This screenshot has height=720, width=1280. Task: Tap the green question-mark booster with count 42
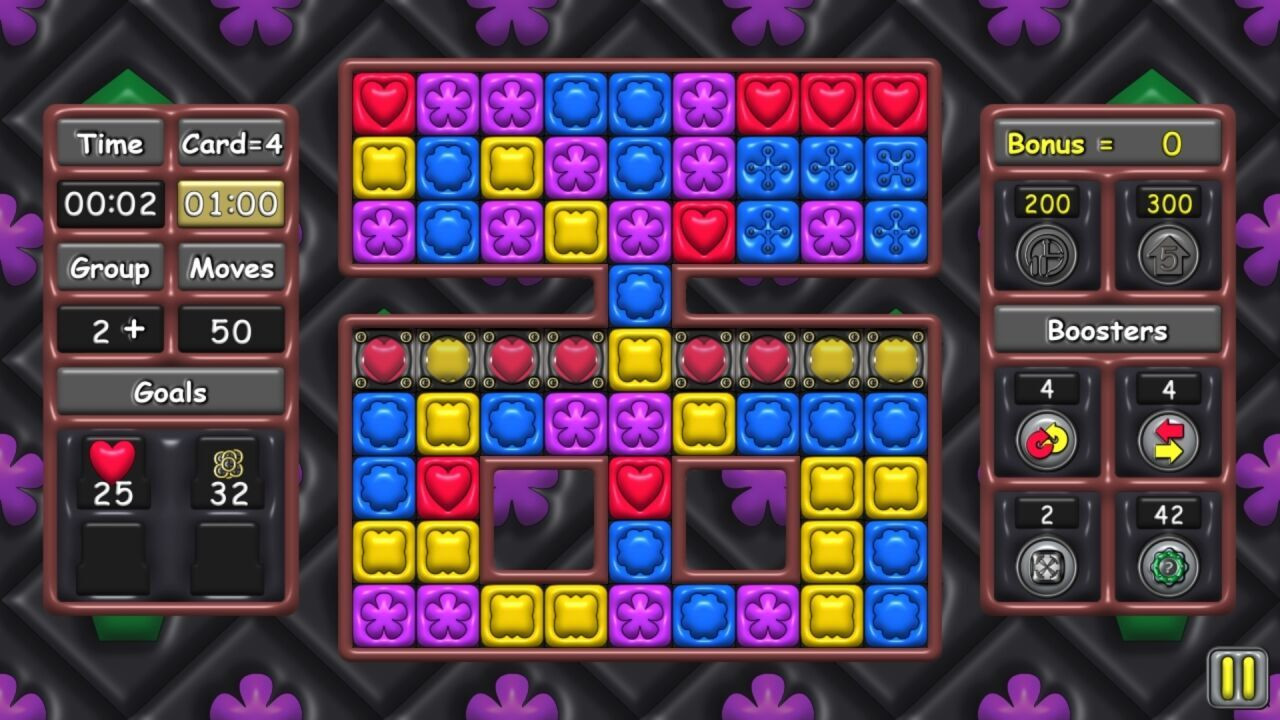(x=1168, y=565)
